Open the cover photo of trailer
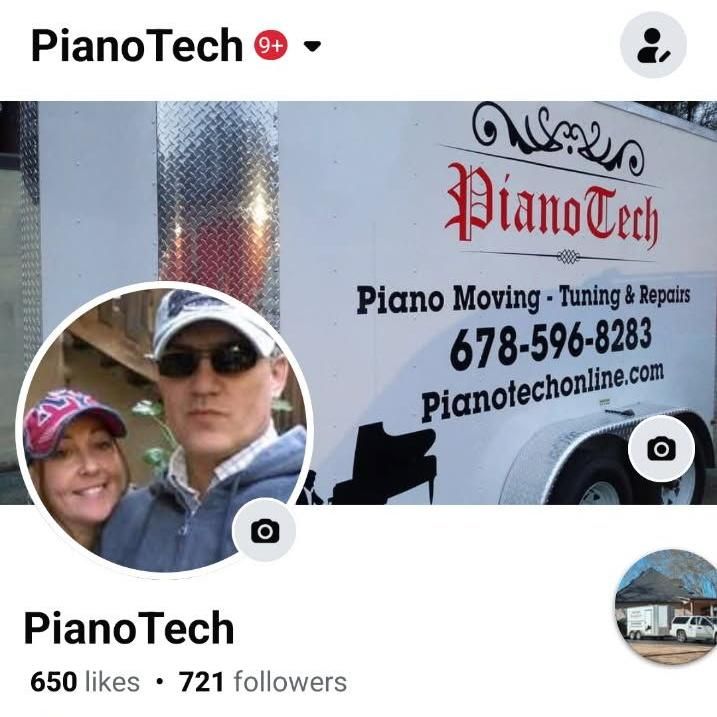 pos(480,250)
